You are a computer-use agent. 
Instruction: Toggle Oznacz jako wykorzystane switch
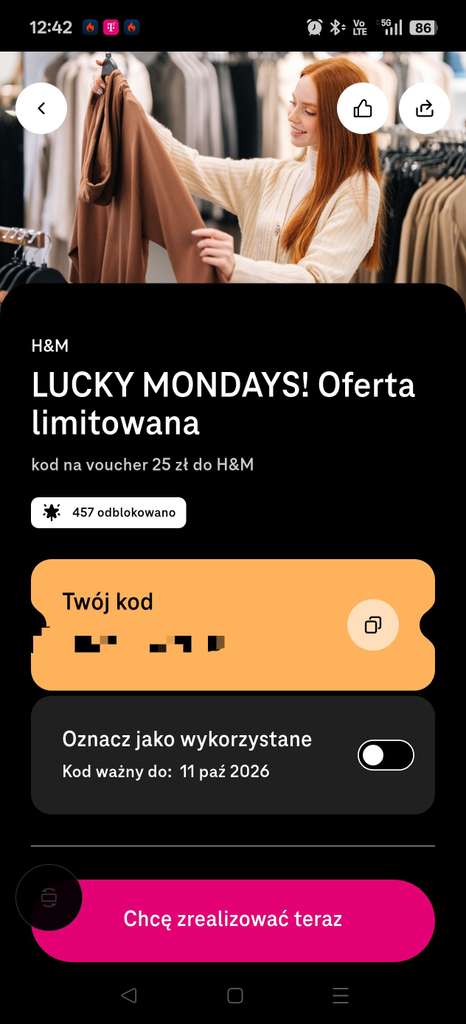point(386,756)
